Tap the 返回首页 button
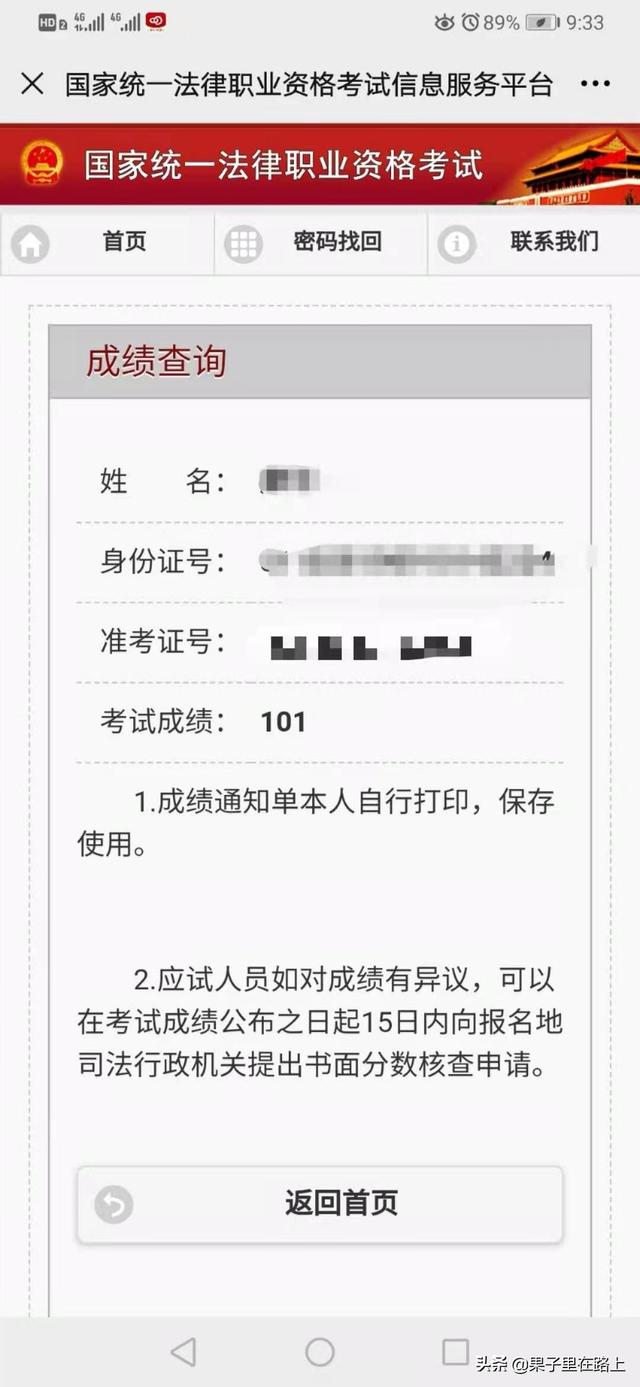The height and width of the screenshot is (1387, 640). tap(320, 1204)
